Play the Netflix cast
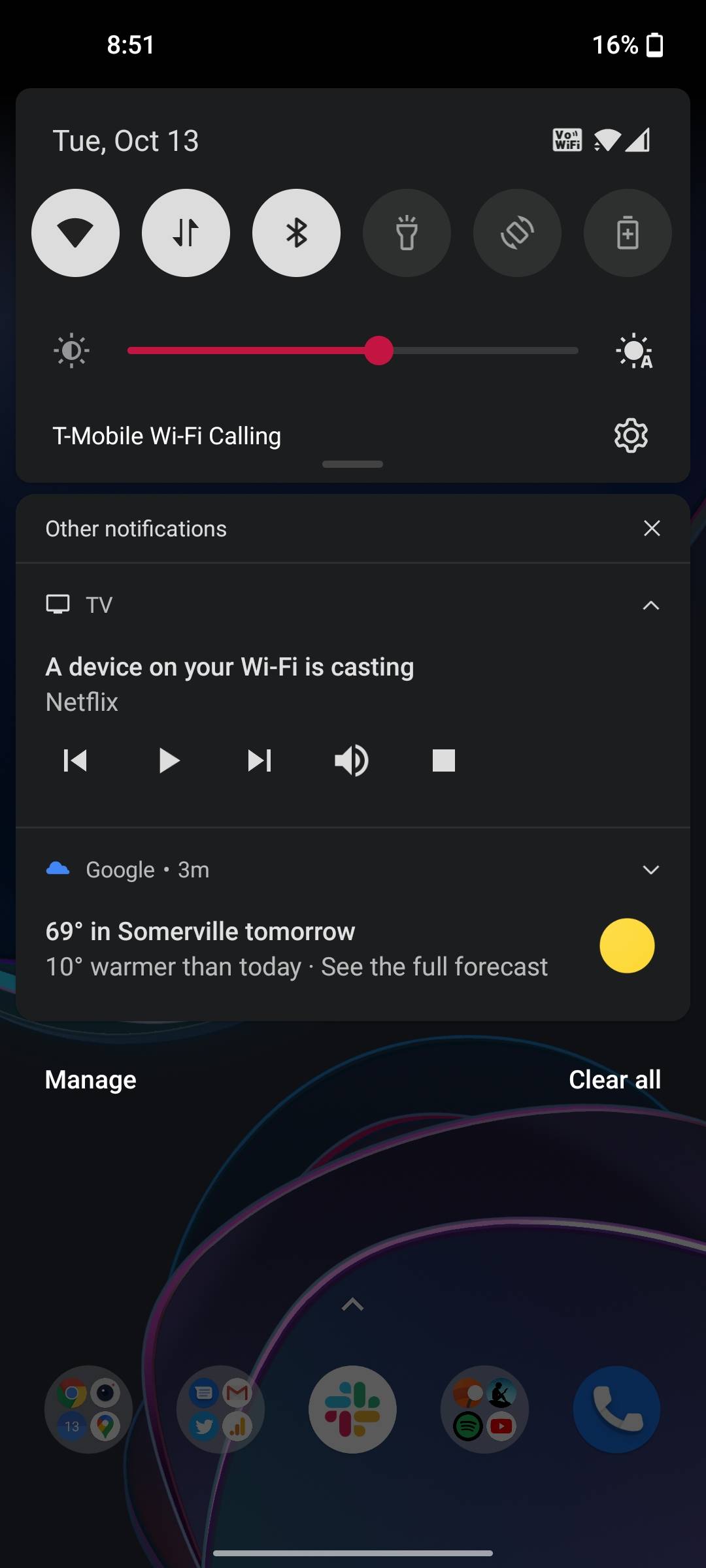 pos(169,760)
